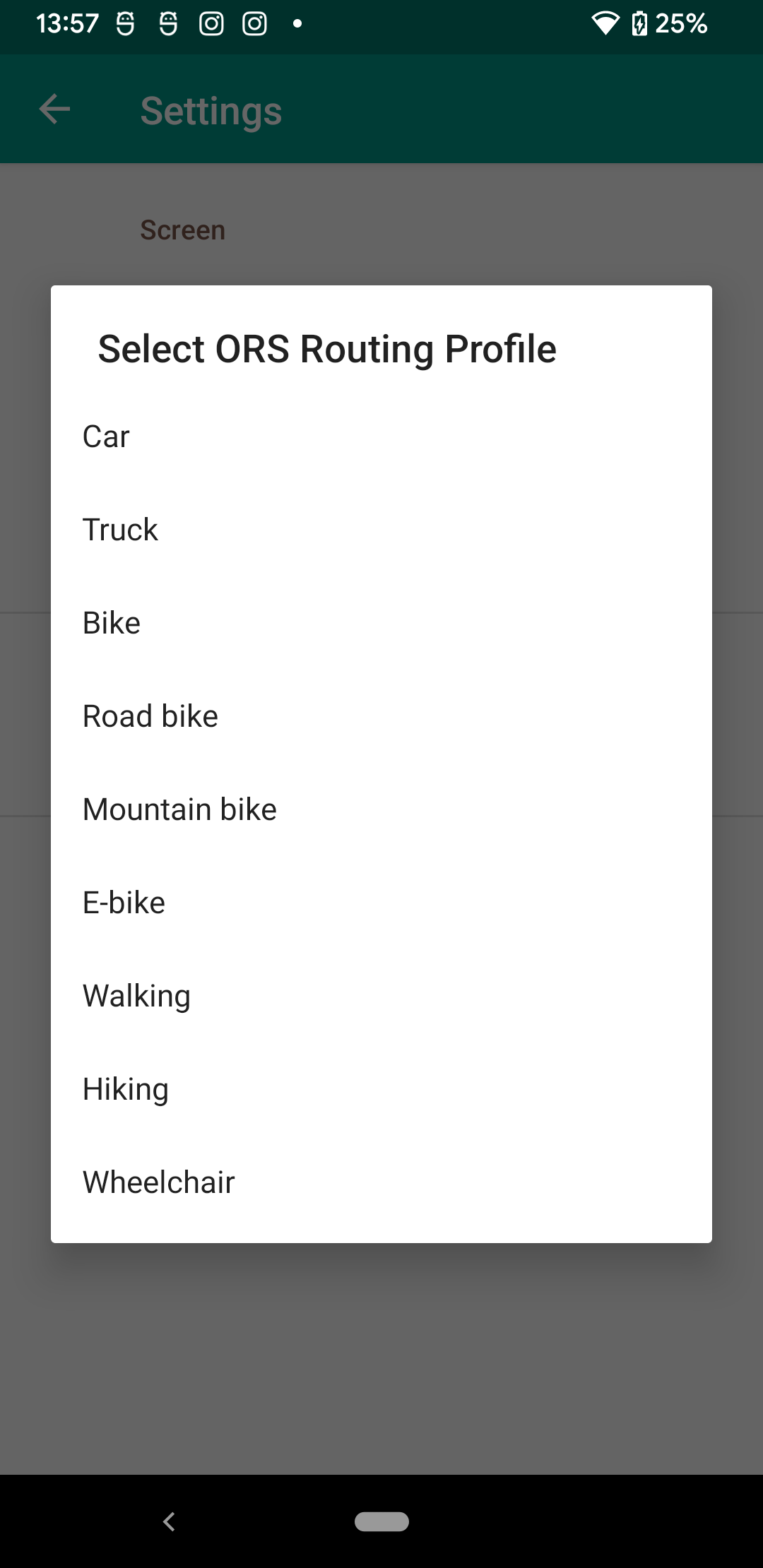Tap the system back button

(169, 1521)
